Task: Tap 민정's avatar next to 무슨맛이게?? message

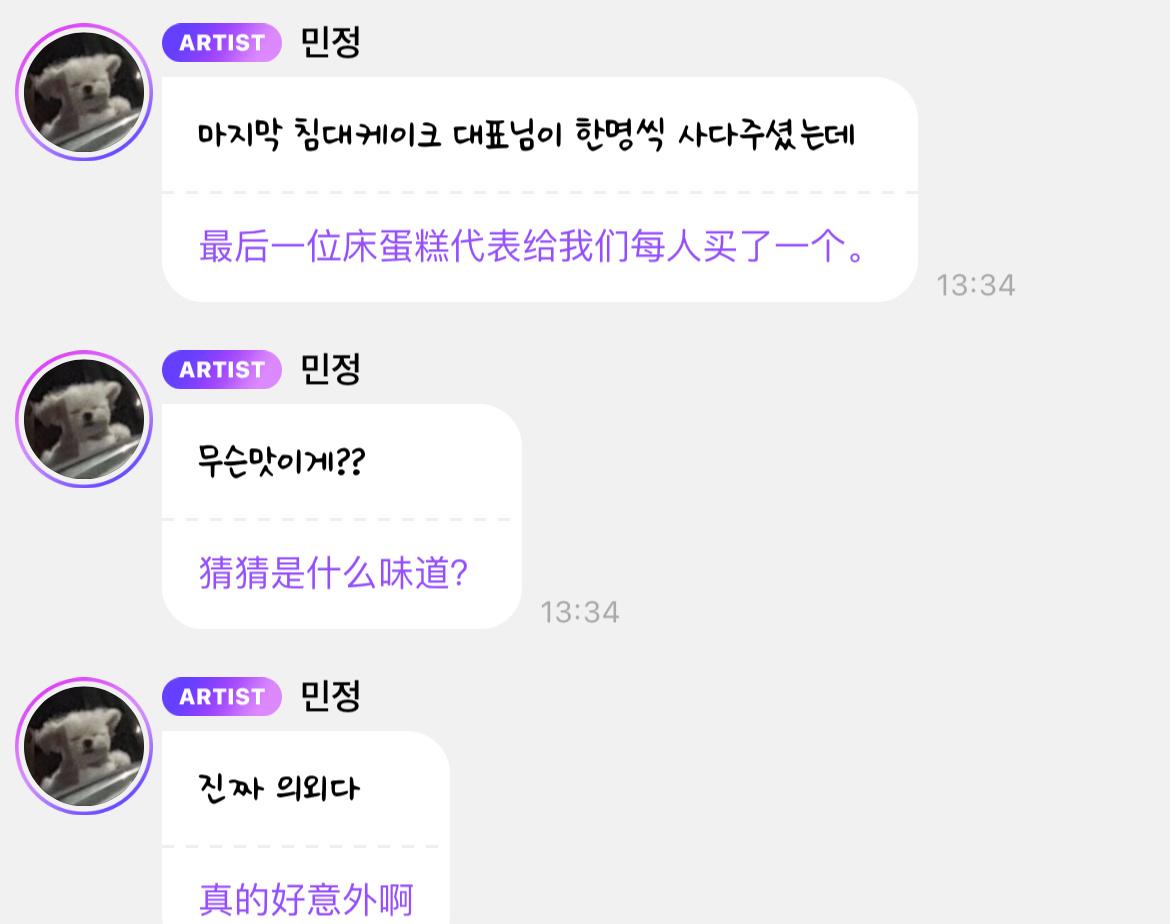Action: point(84,419)
